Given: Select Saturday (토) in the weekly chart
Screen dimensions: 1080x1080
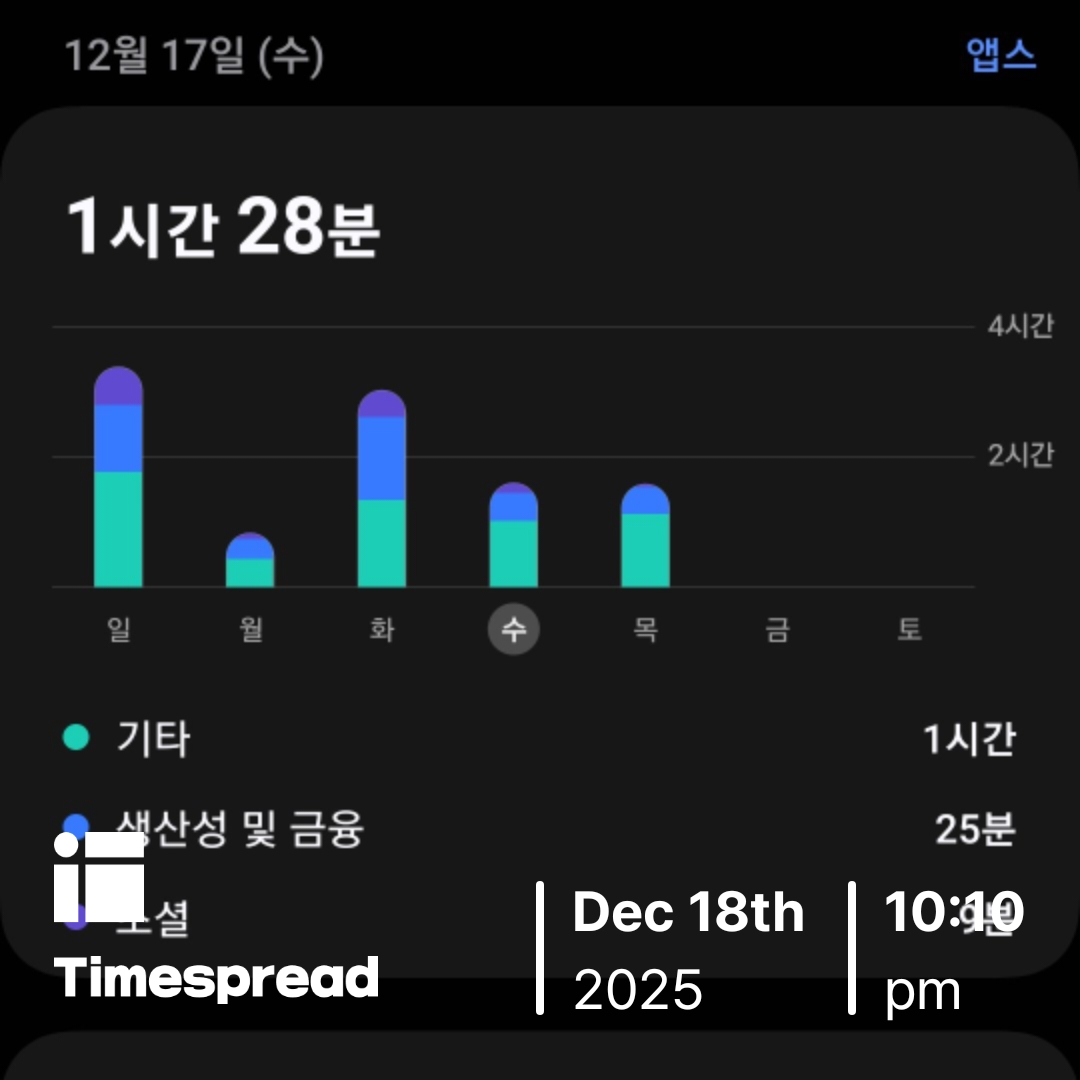Looking at the screenshot, I should 909,630.
